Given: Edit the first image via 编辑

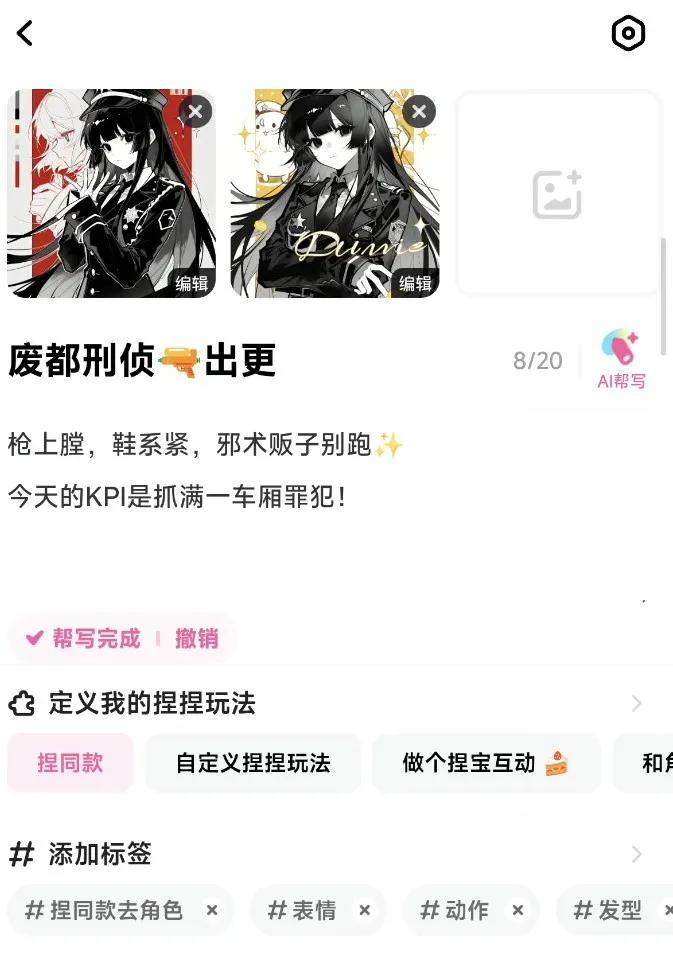Looking at the screenshot, I should coord(192,283).
